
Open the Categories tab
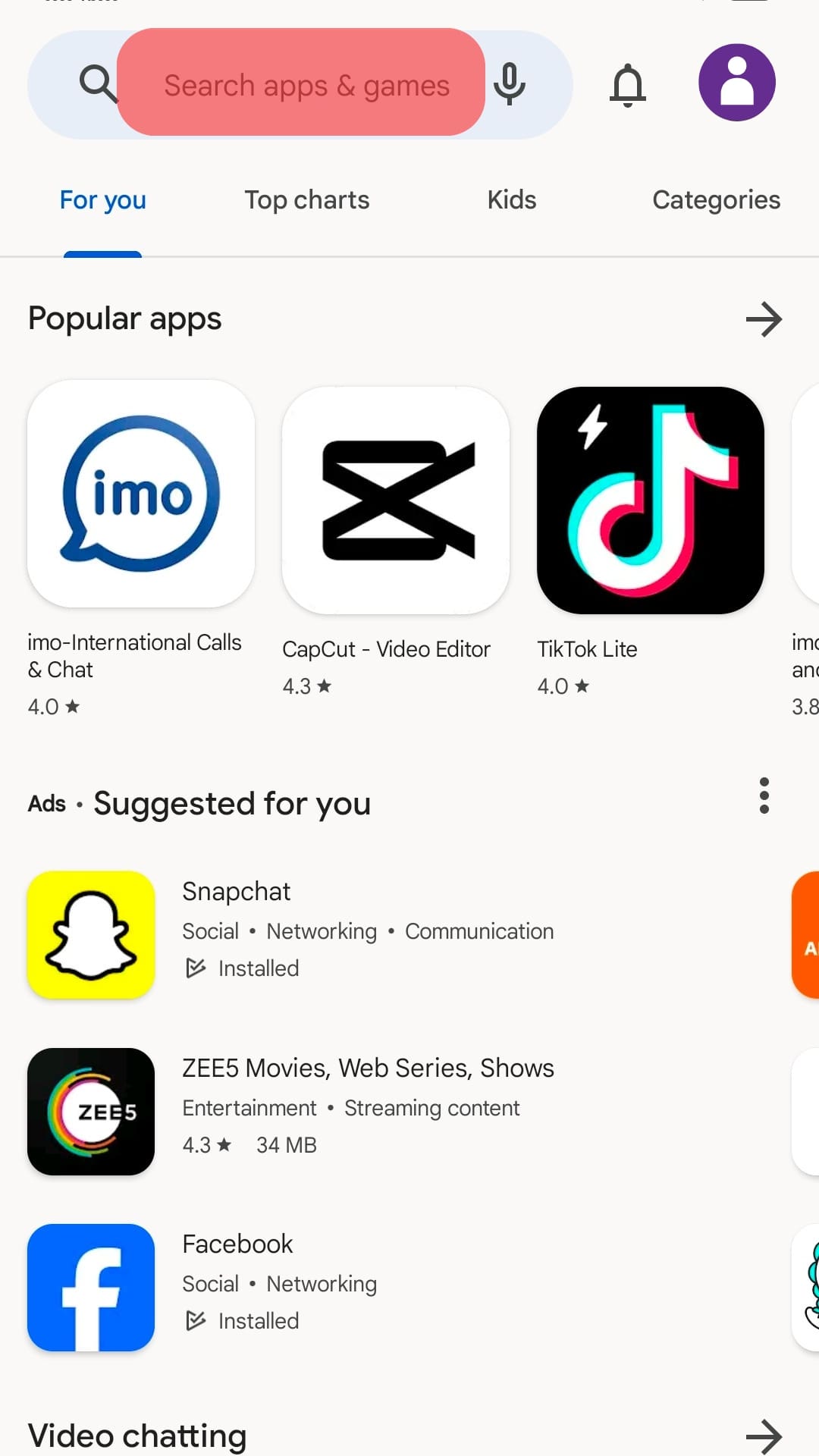pyautogui.click(x=716, y=200)
